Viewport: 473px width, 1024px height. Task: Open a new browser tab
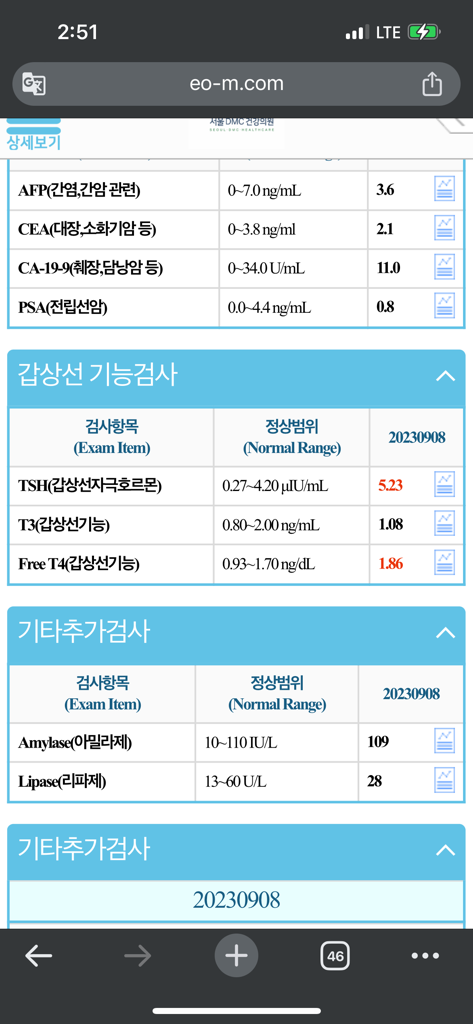236,956
